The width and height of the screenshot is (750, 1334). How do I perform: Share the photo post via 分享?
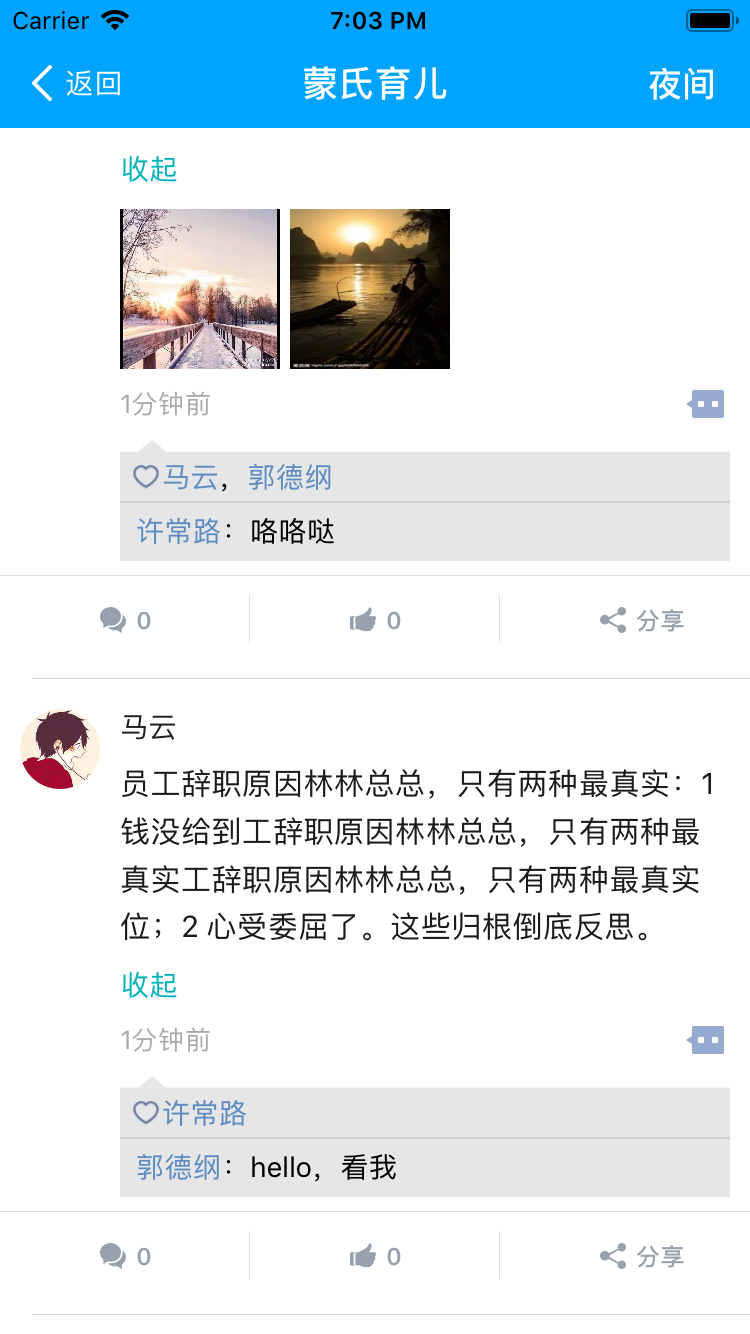click(641, 620)
